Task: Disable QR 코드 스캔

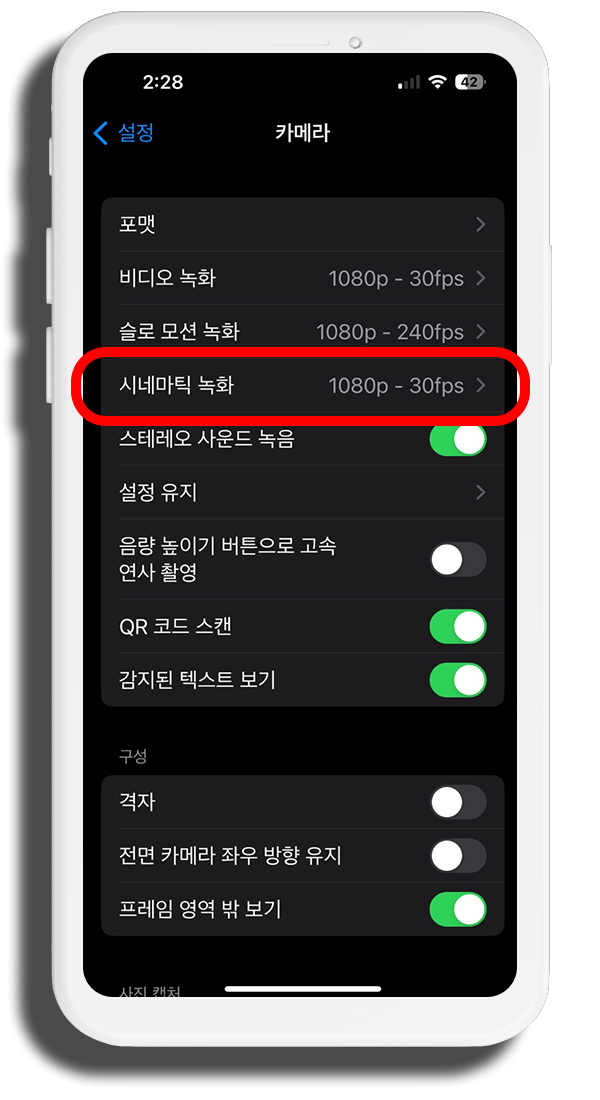Action: point(458,626)
